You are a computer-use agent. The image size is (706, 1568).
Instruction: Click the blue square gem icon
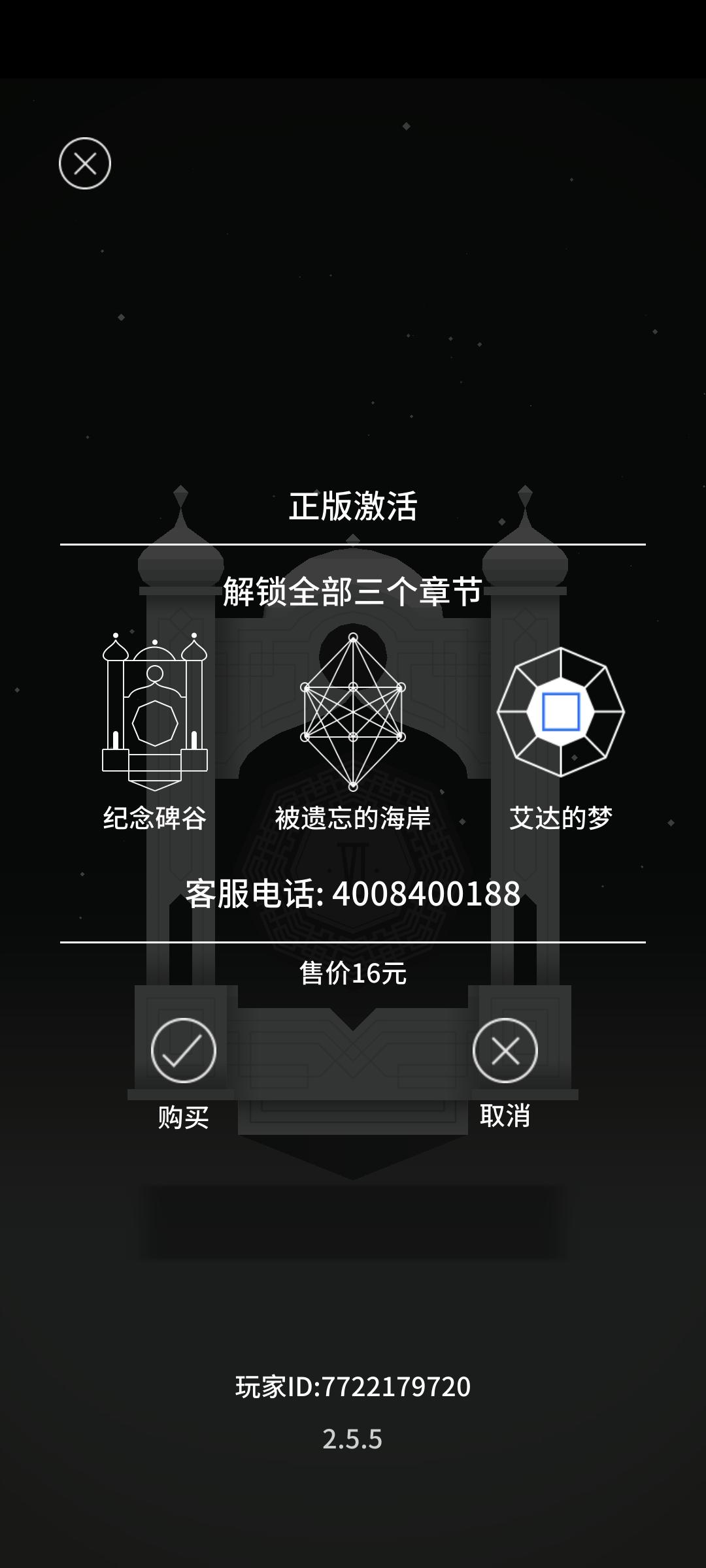561,712
